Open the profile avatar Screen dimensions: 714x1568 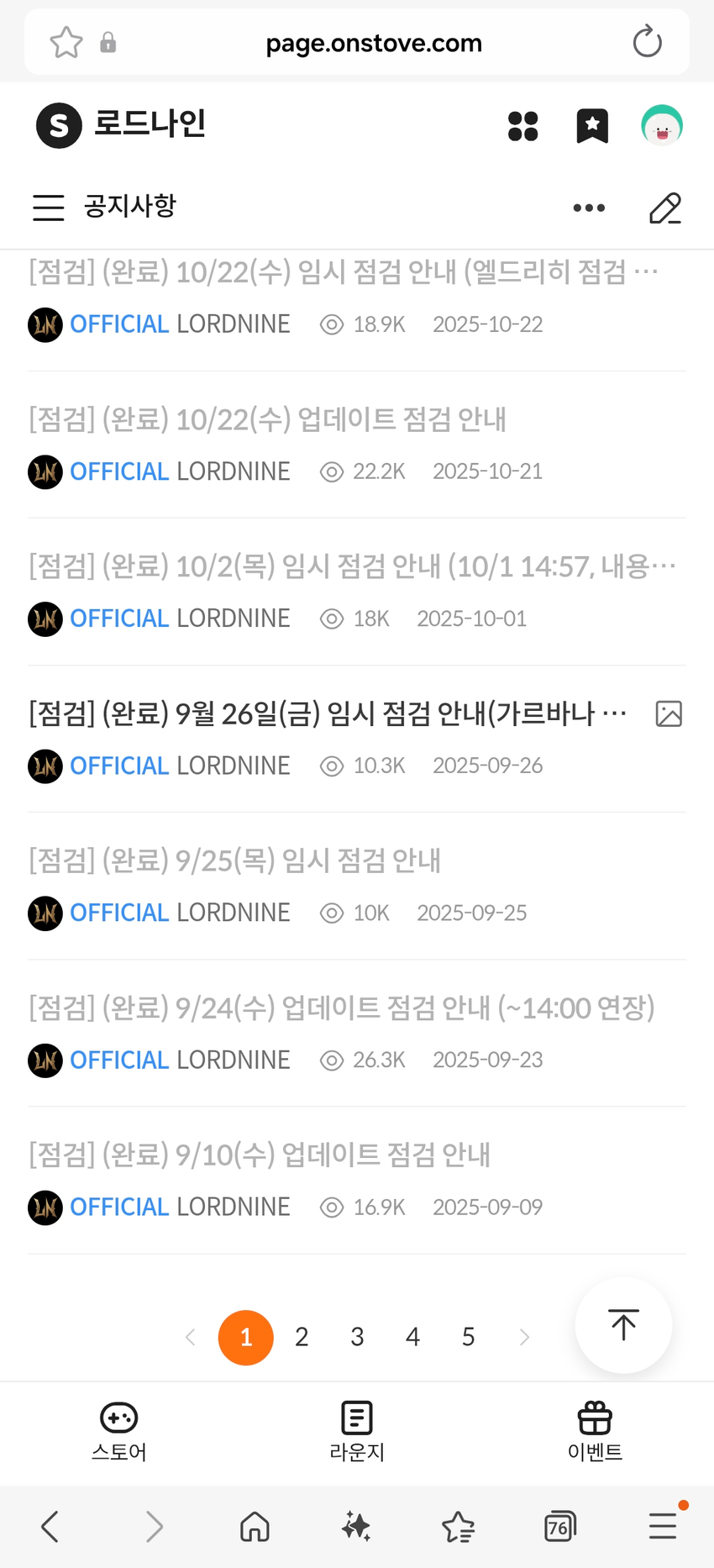coord(662,126)
